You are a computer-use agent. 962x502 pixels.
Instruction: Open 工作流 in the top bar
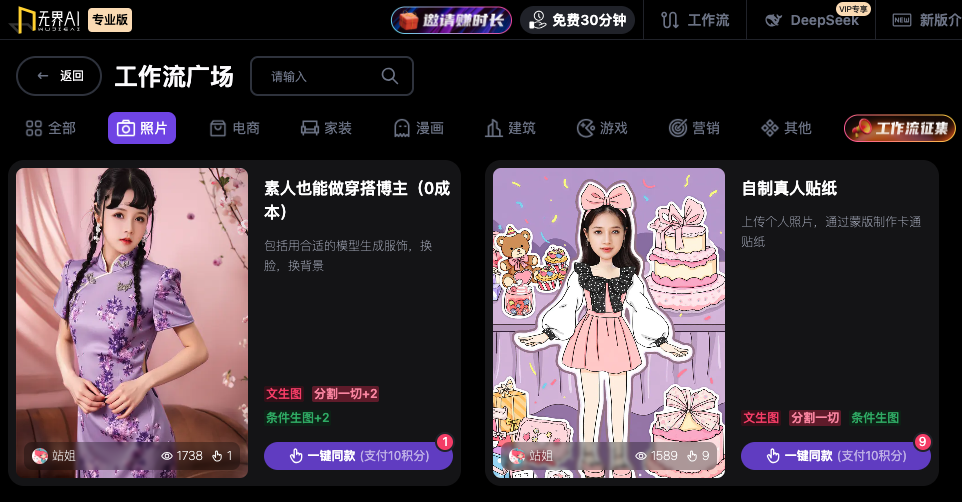point(696,20)
